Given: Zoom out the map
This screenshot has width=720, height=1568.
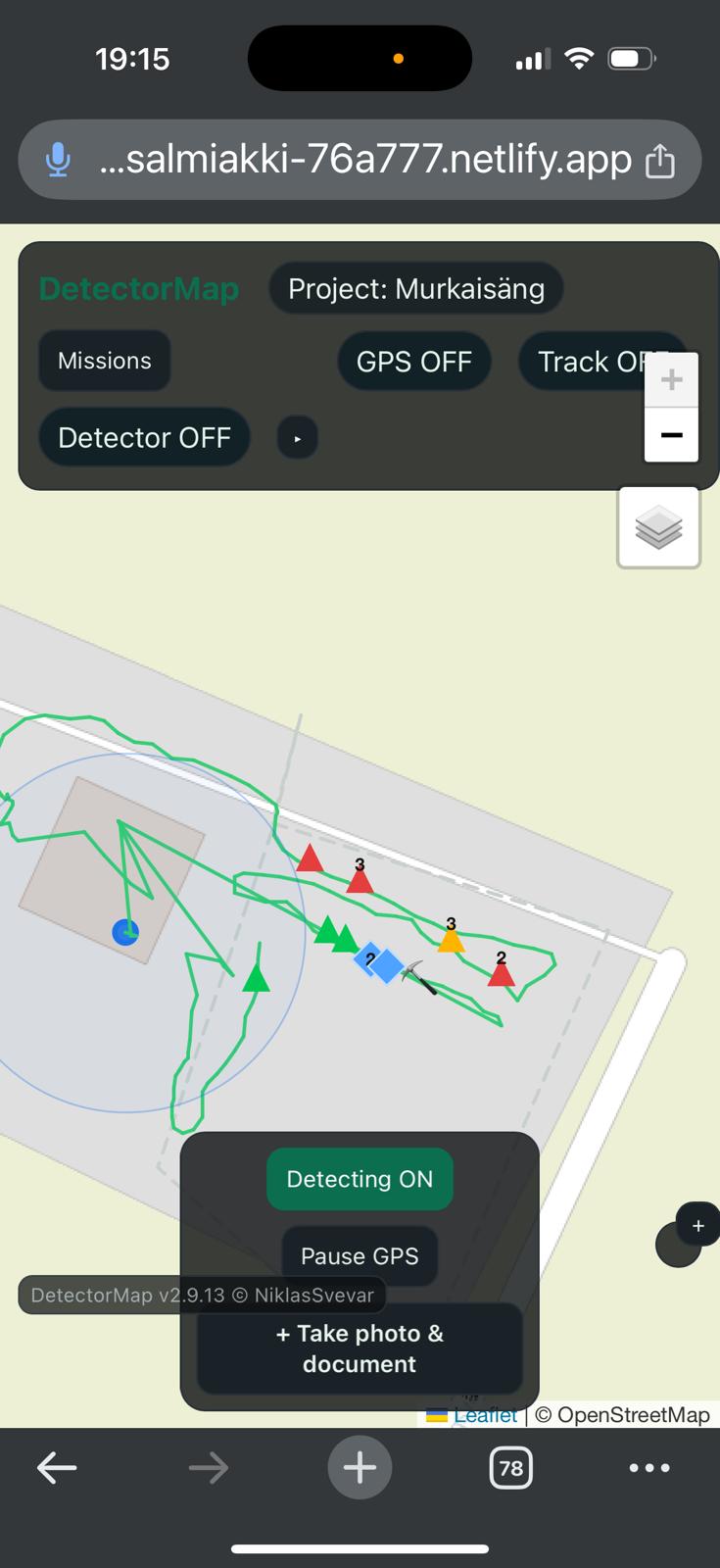Looking at the screenshot, I should tap(671, 434).
